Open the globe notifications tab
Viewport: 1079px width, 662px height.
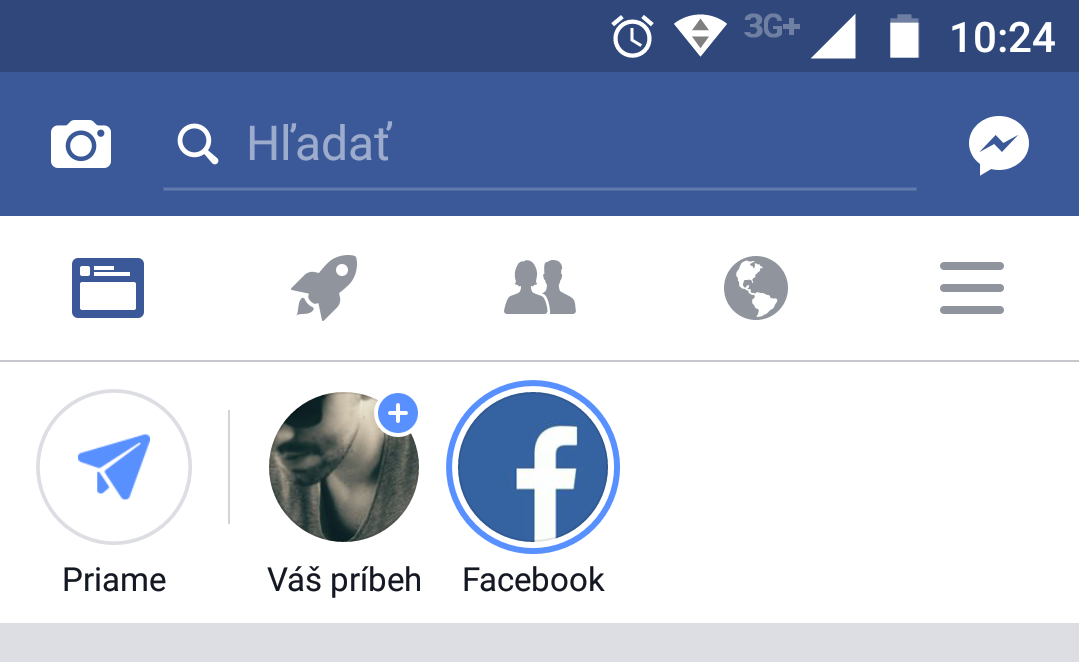point(756,288)
